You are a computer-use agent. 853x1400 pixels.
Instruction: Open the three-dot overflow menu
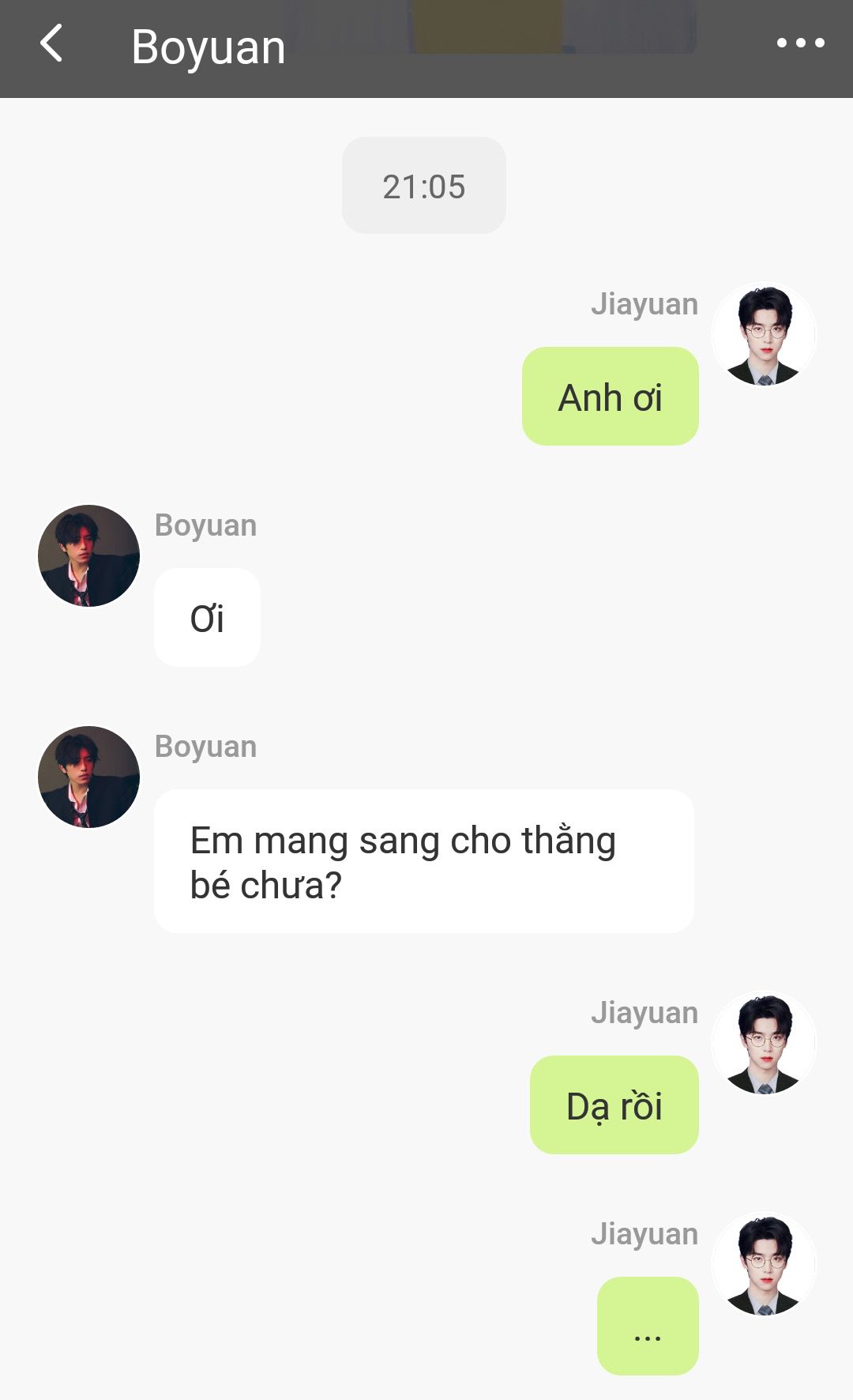(800, 43)
